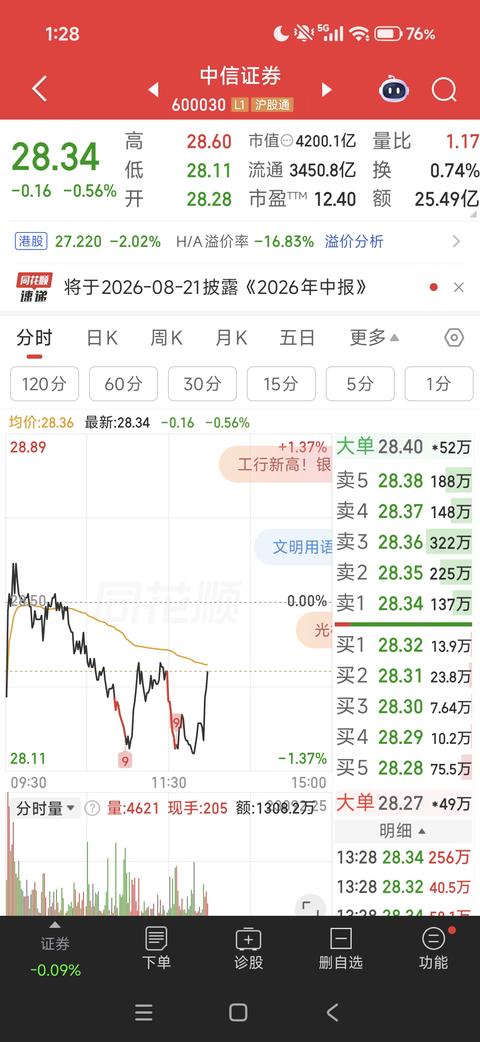480x1042 pixels.
Task: Open the 功能 menu
Action: click(433, 948)
